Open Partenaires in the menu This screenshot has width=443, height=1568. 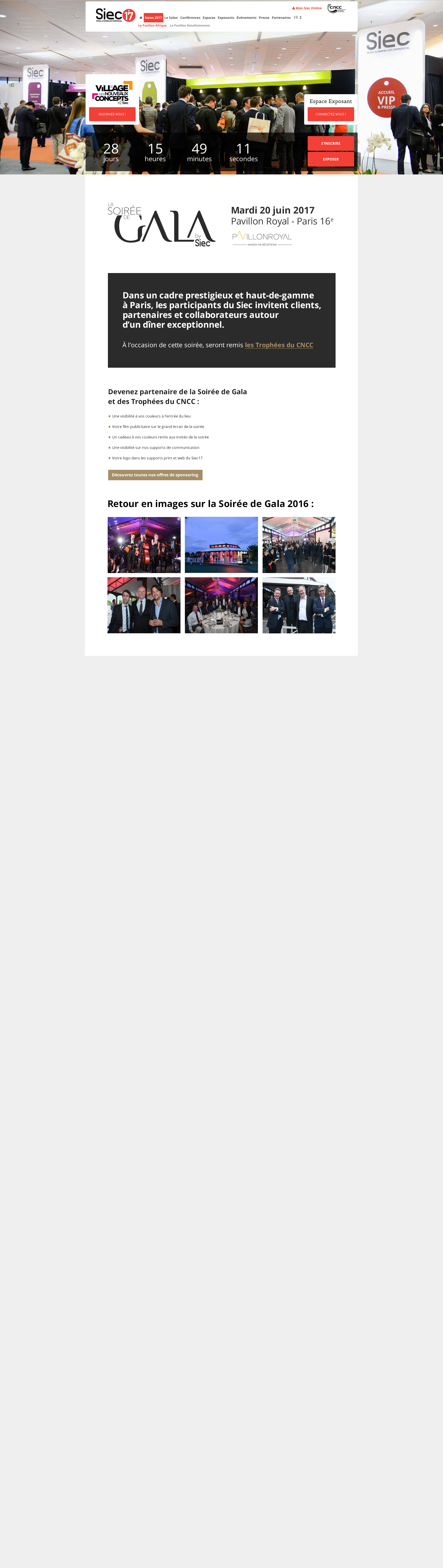point(281,18)
